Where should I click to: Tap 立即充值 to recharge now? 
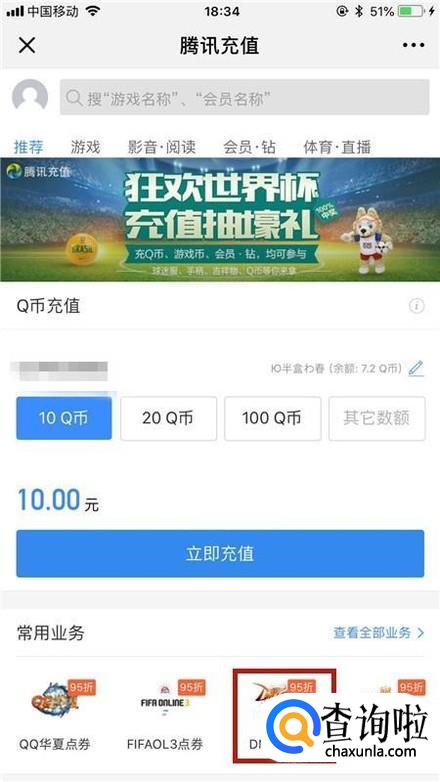(220, 554)
